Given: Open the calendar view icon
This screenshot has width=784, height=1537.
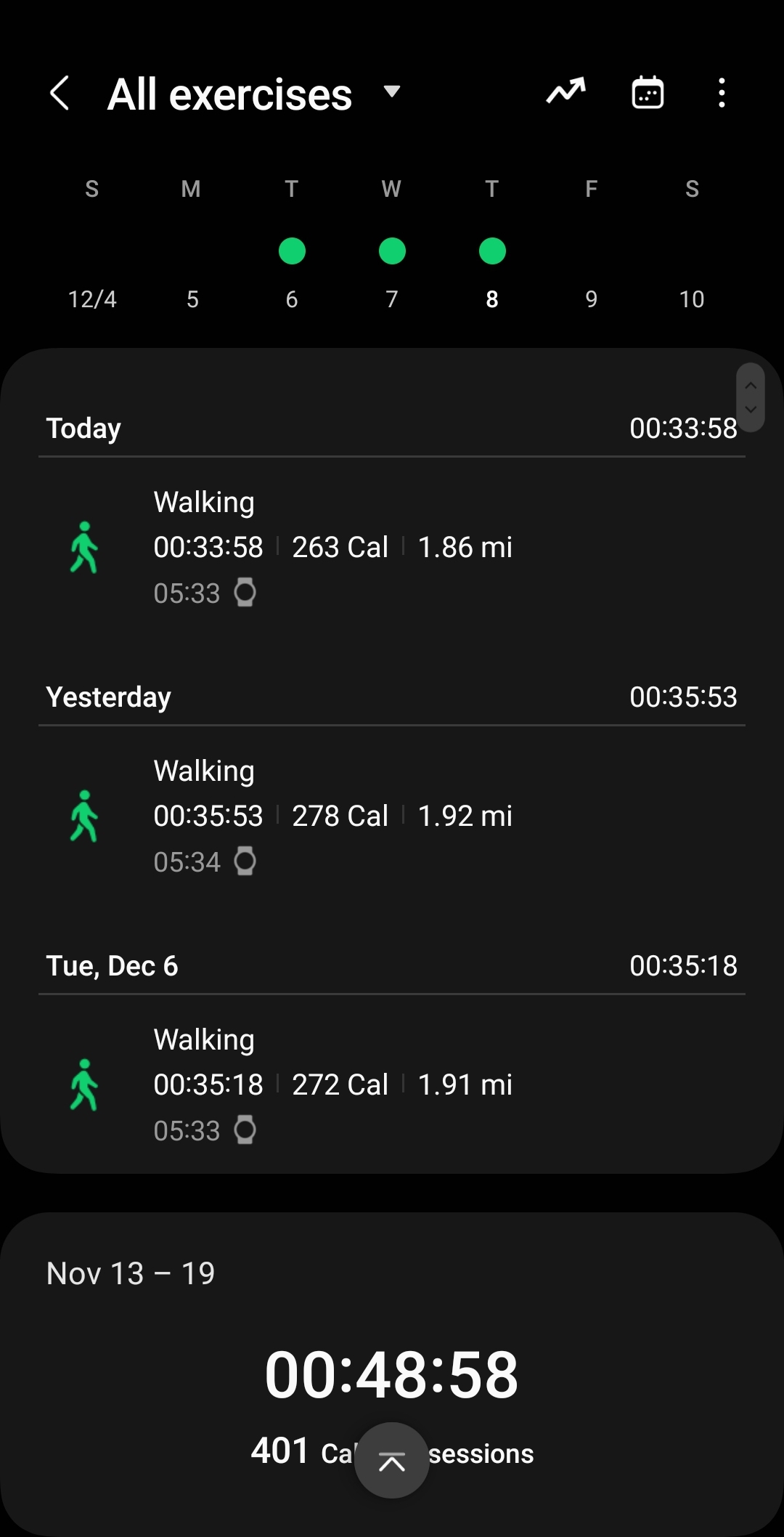Looking at the screenshot, I should pyautogui.click(x=648, y=92).
